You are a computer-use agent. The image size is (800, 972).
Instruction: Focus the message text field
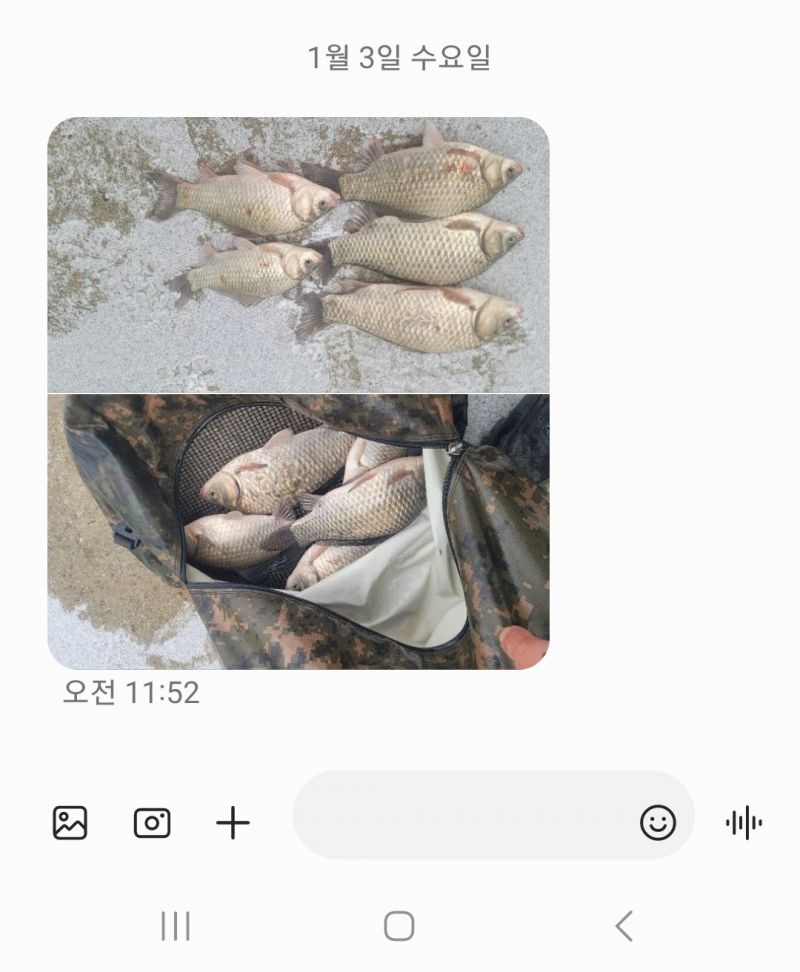tap(460, 823)
